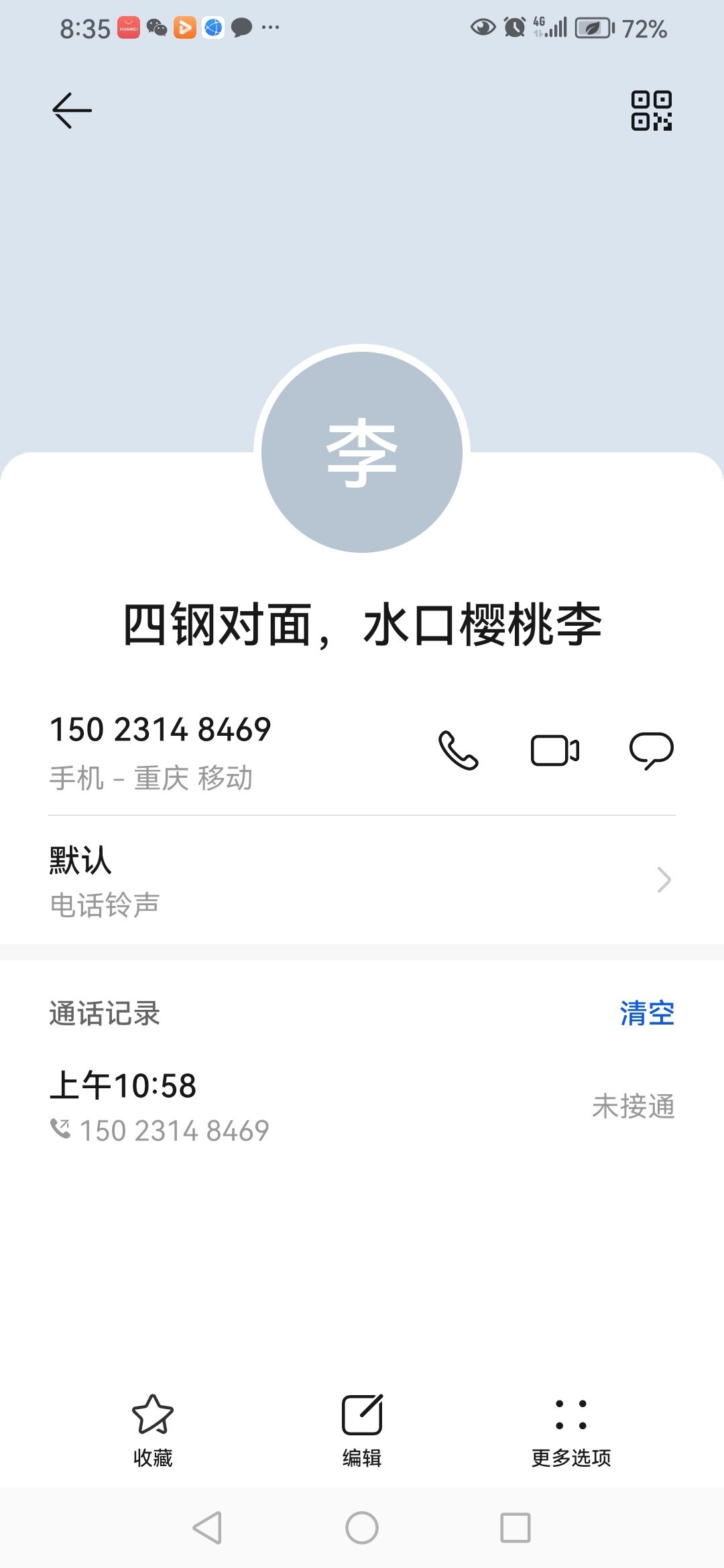Open the system recent apps view
Screen dimensions: 724x1568
click(516, 1528)
